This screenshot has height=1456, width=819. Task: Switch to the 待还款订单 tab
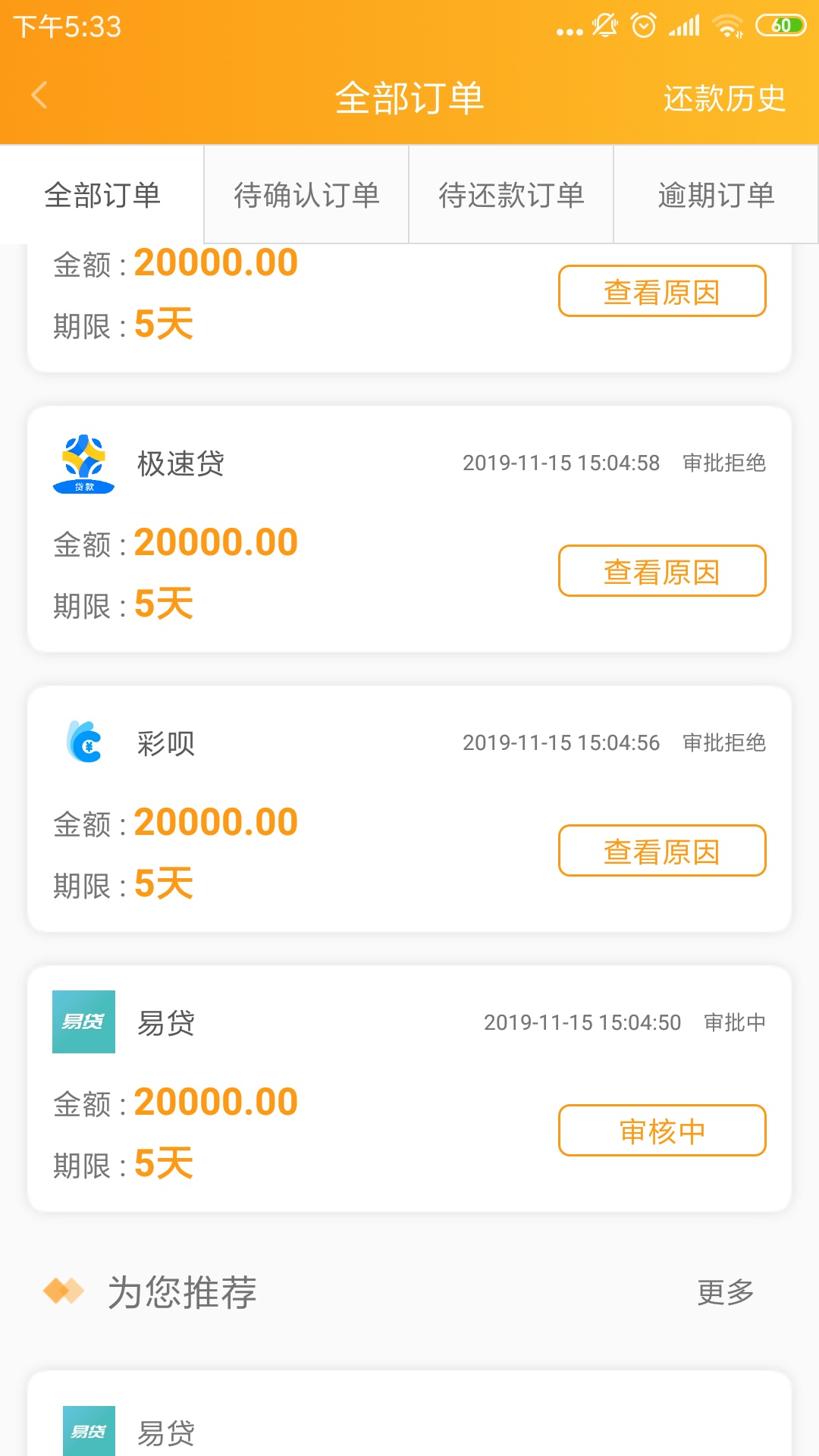(x=511, y=195)
